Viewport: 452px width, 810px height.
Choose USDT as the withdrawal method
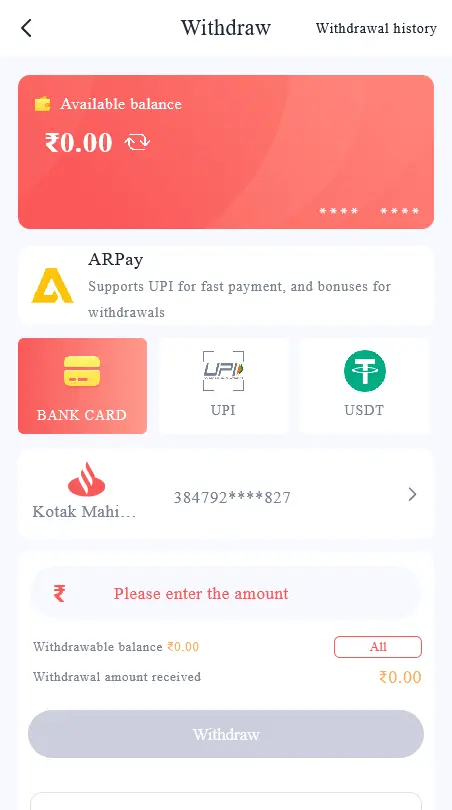(x=364, y=386)
